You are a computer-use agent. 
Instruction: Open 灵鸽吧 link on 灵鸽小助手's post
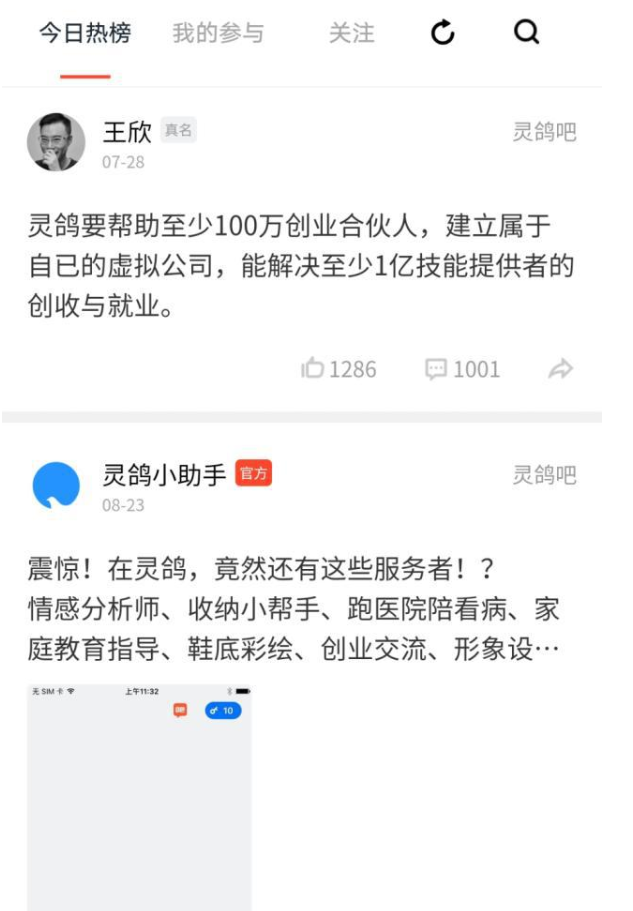pyautogui.click(x=545, y=475)
